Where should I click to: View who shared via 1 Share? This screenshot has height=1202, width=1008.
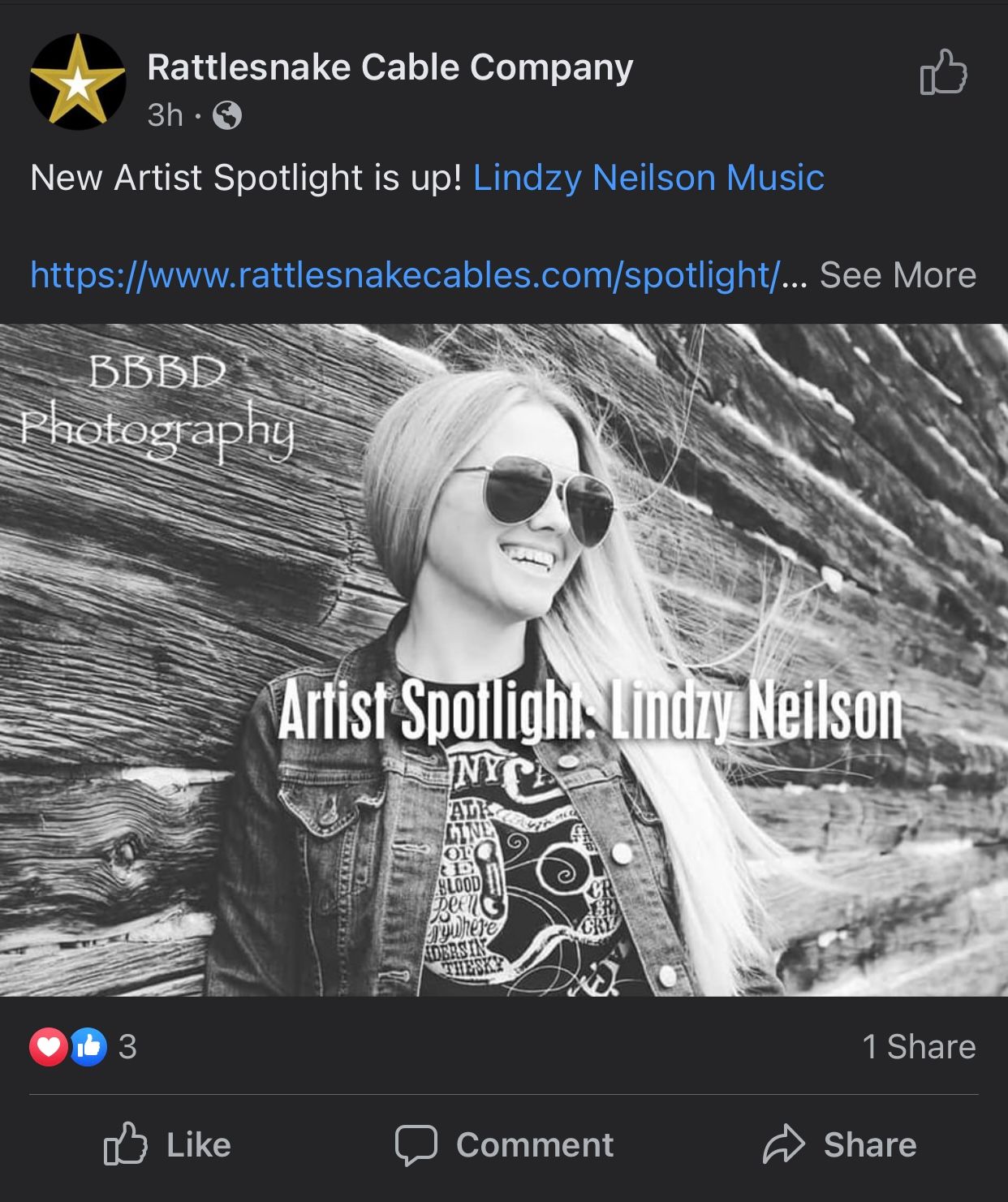pyautogui.click(x=919, y=1047)
